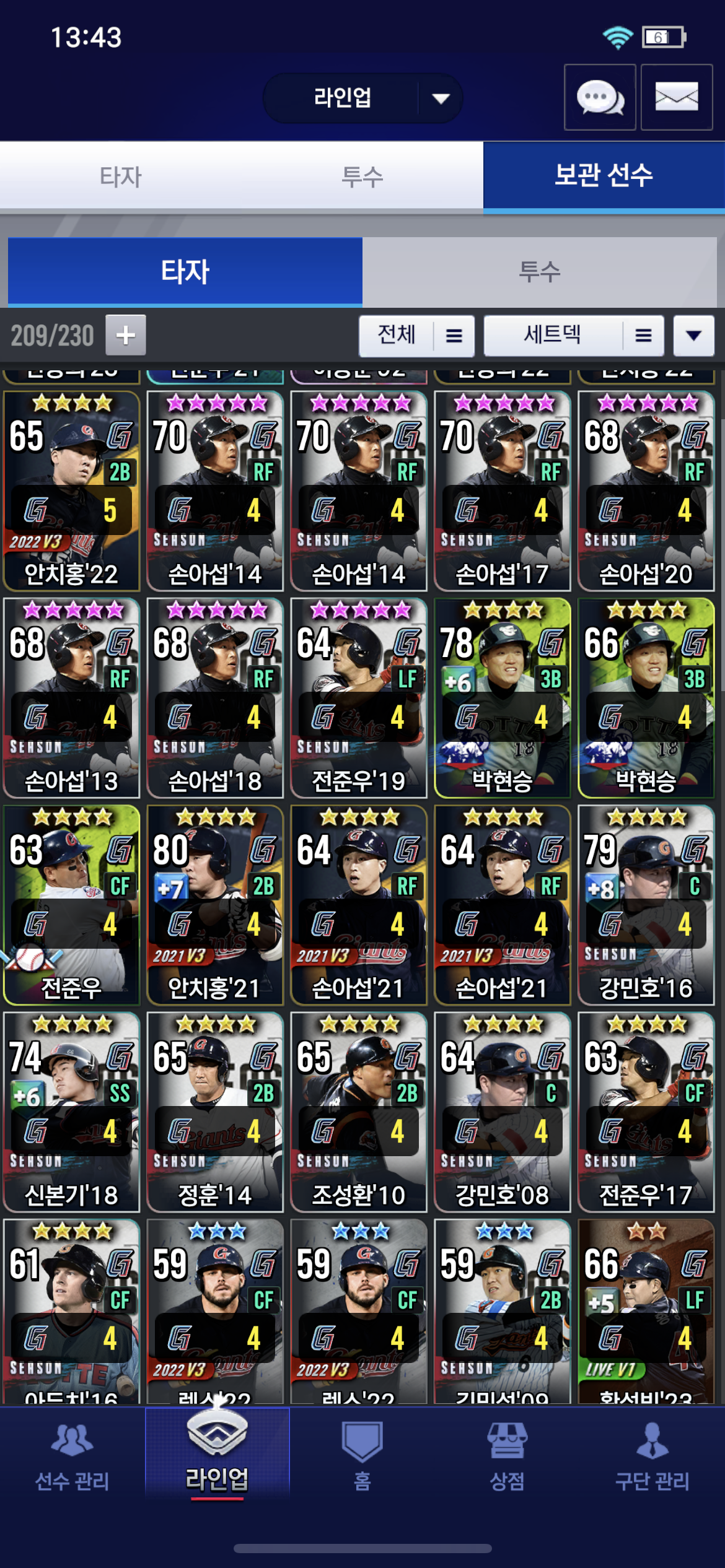The image size is (725, 1568).
Task: Select the 신본기'18 shortstop card
Action: tap(72, 1112)
